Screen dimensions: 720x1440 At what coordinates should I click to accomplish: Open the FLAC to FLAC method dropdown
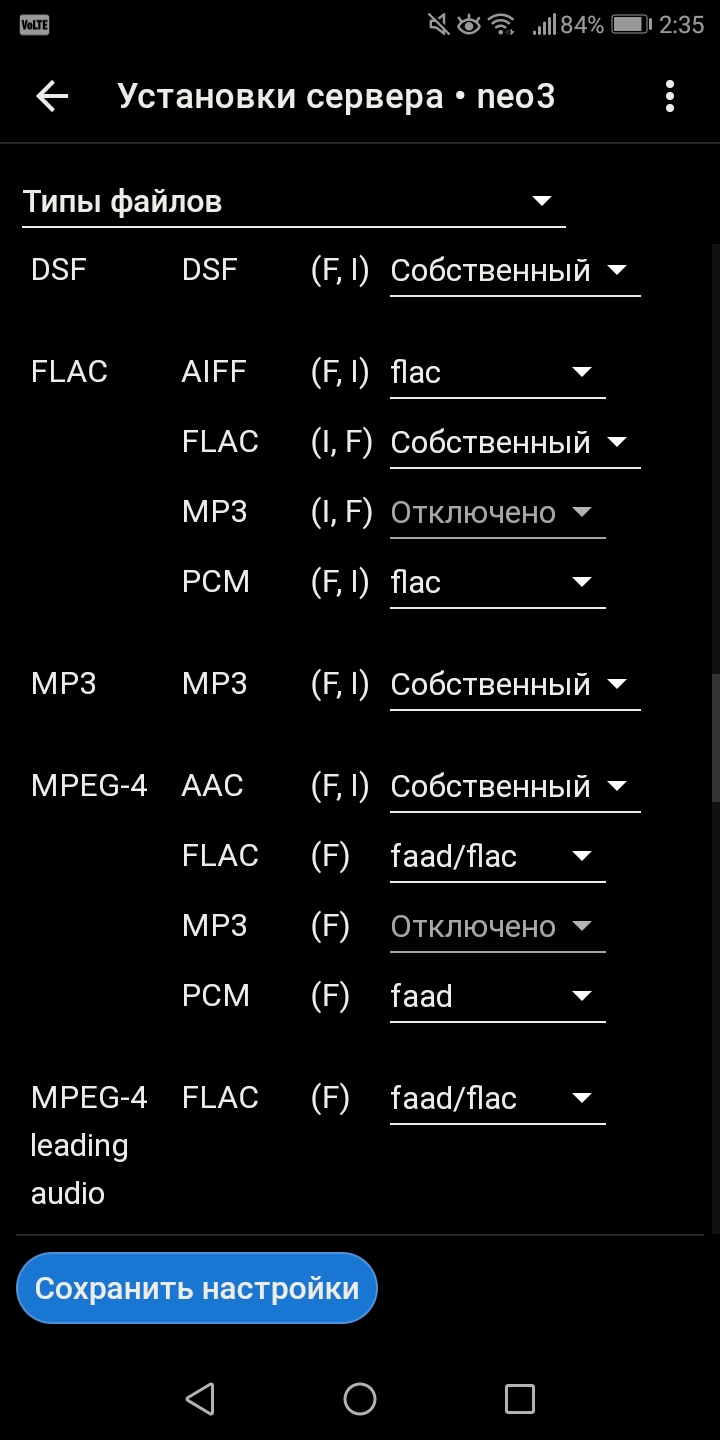[515, 443]
